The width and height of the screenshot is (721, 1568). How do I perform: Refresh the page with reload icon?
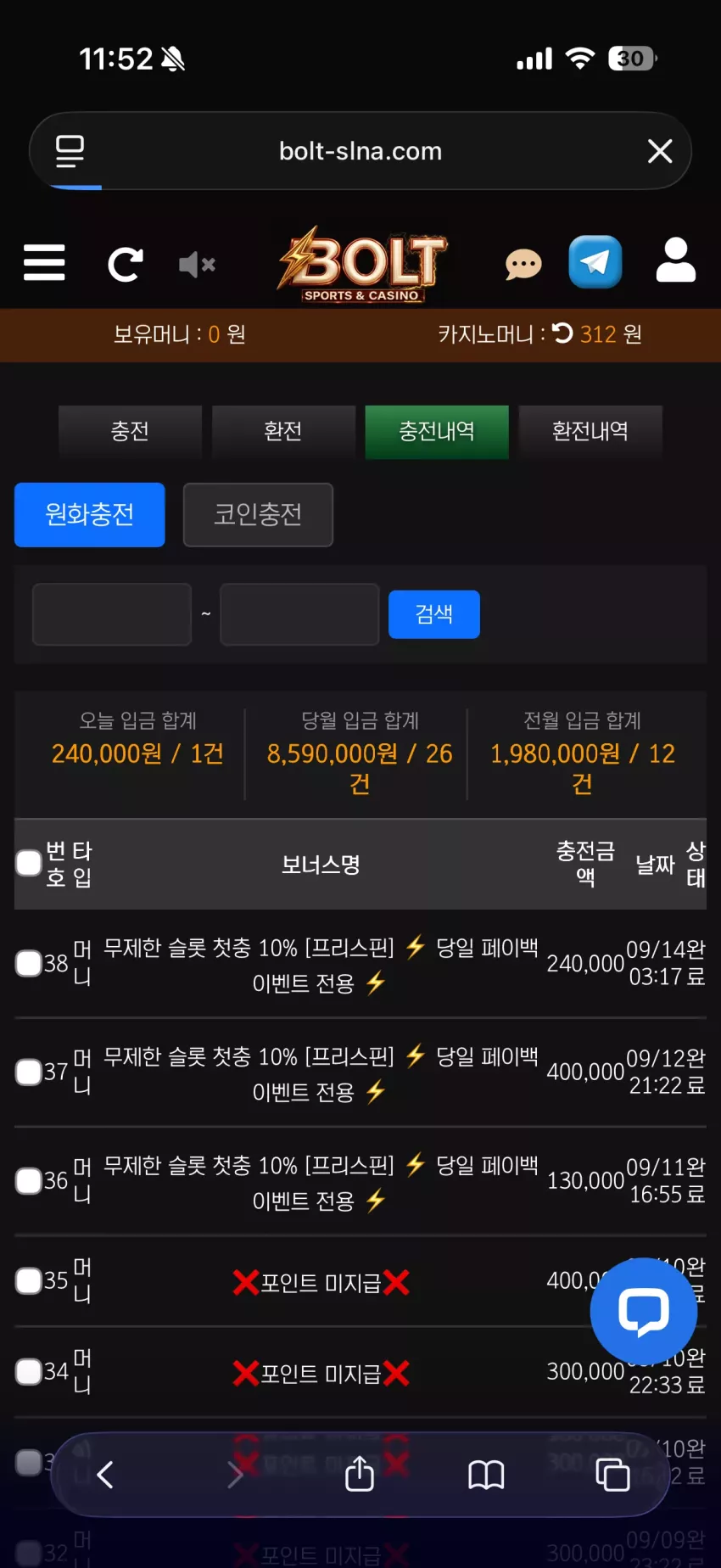point(126,265)
